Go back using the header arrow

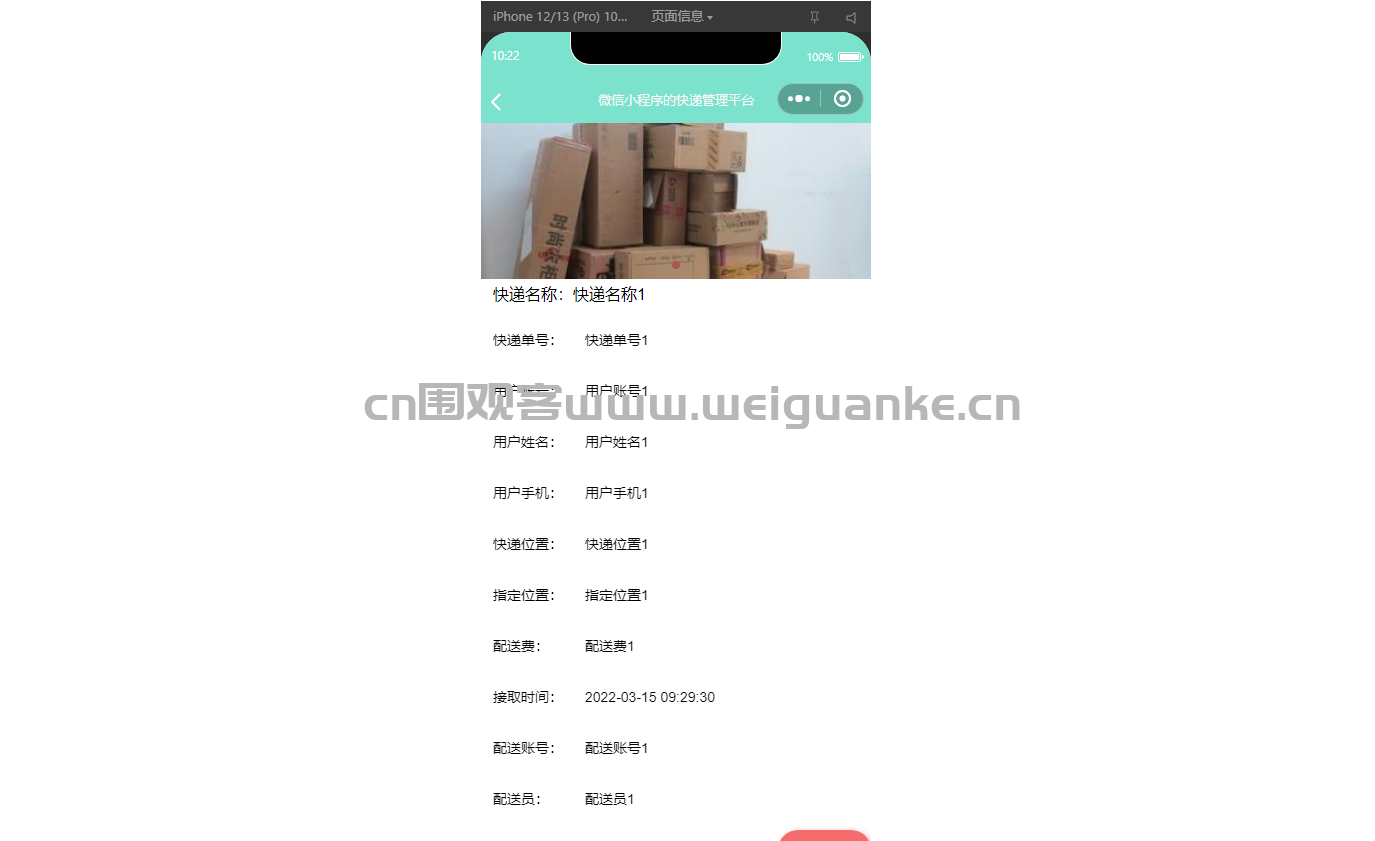[x=496, y=101]
